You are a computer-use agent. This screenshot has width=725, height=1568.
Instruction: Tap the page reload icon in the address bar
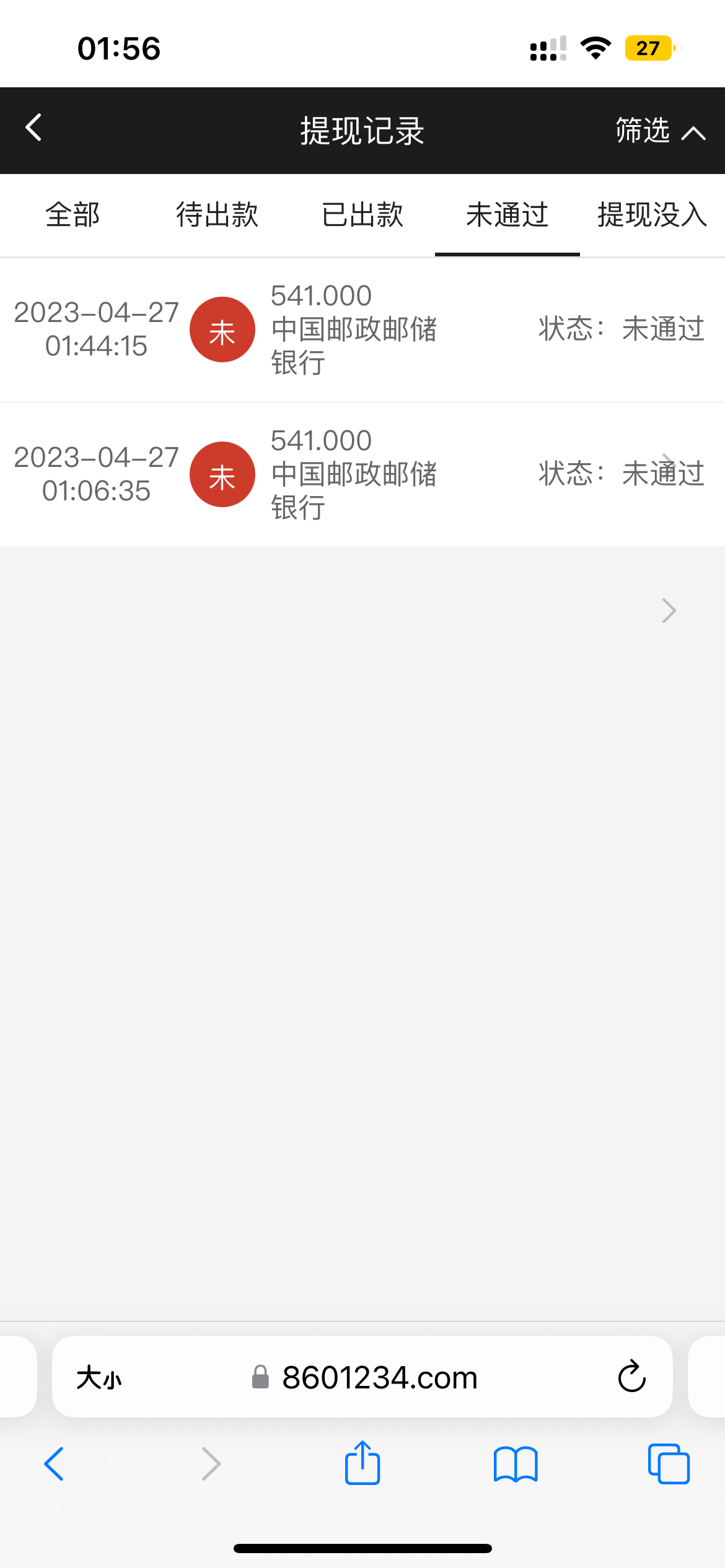630,1377
